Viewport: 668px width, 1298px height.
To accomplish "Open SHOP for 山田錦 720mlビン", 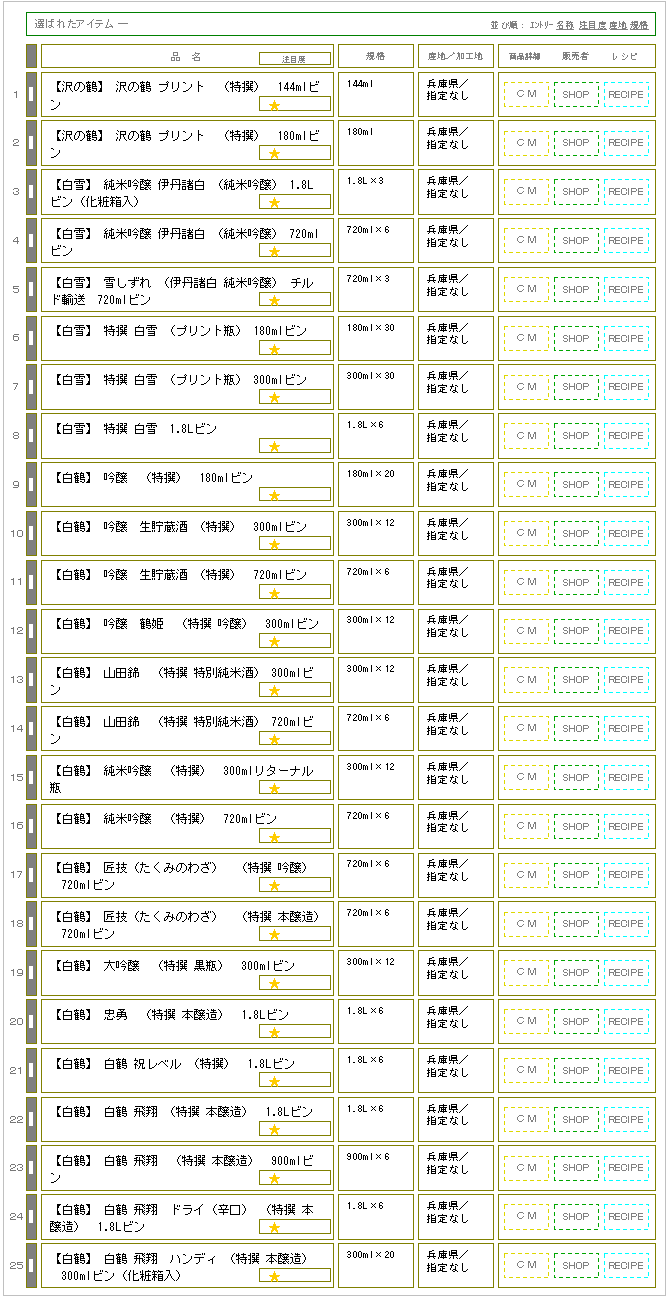I will (576, 729).
